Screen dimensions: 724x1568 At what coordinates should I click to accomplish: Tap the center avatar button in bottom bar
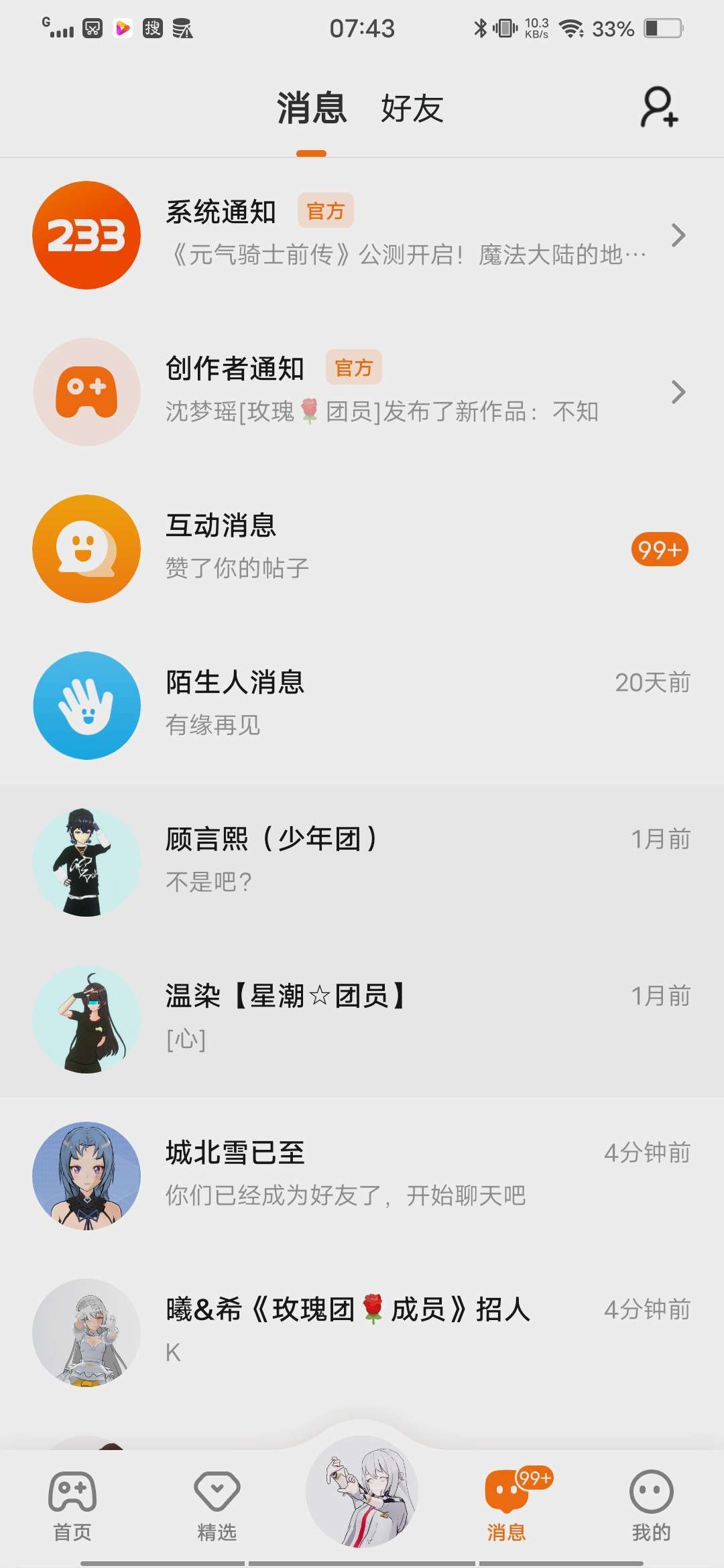(362, 1492)
